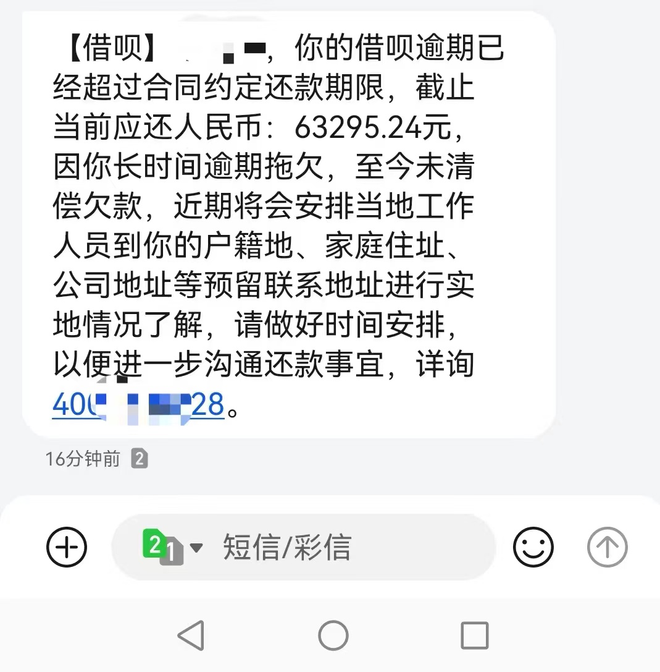Return to the home screen
The height and width of the screenshot is (672, 660).
point(333,635)
